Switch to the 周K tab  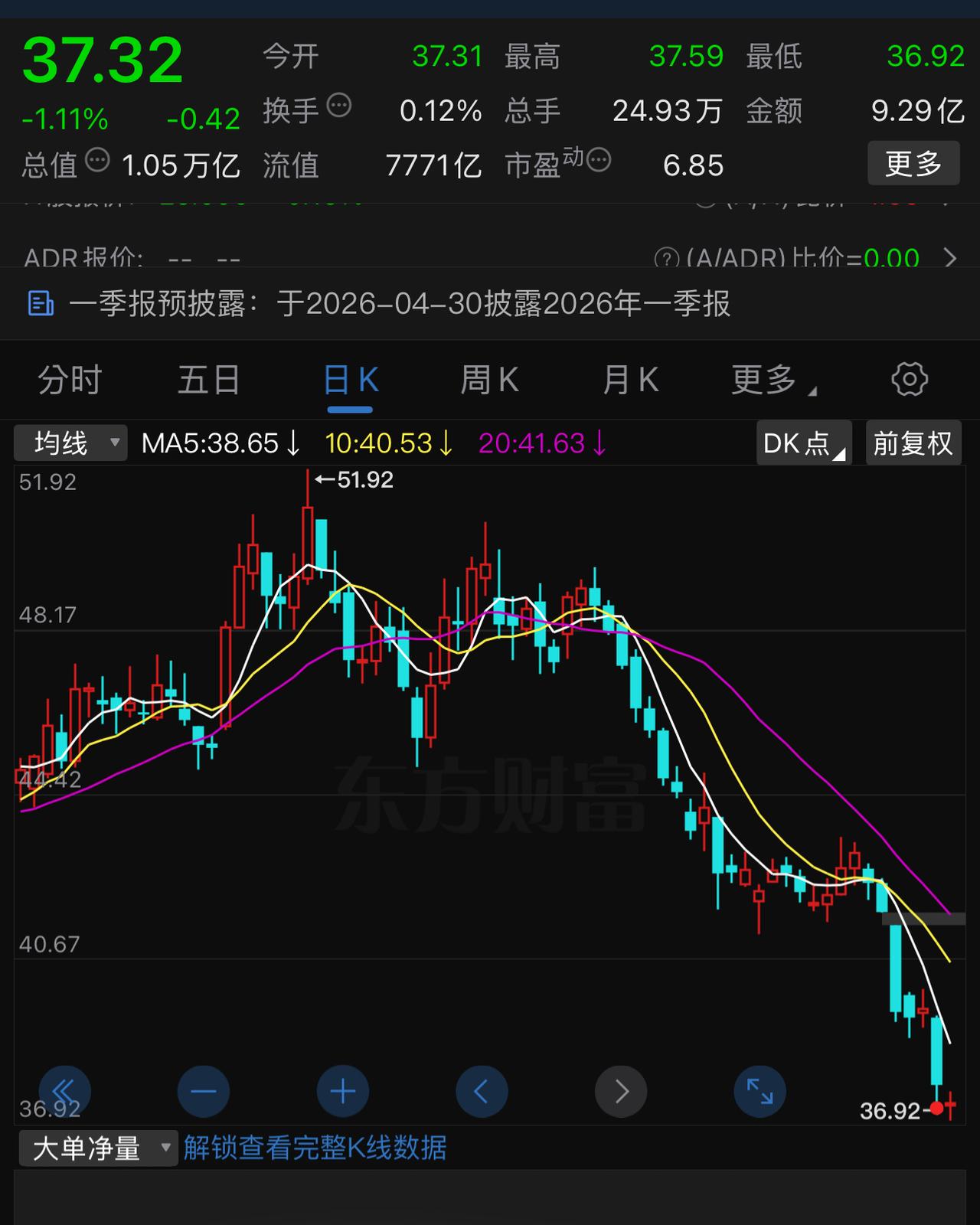(490, 380)
